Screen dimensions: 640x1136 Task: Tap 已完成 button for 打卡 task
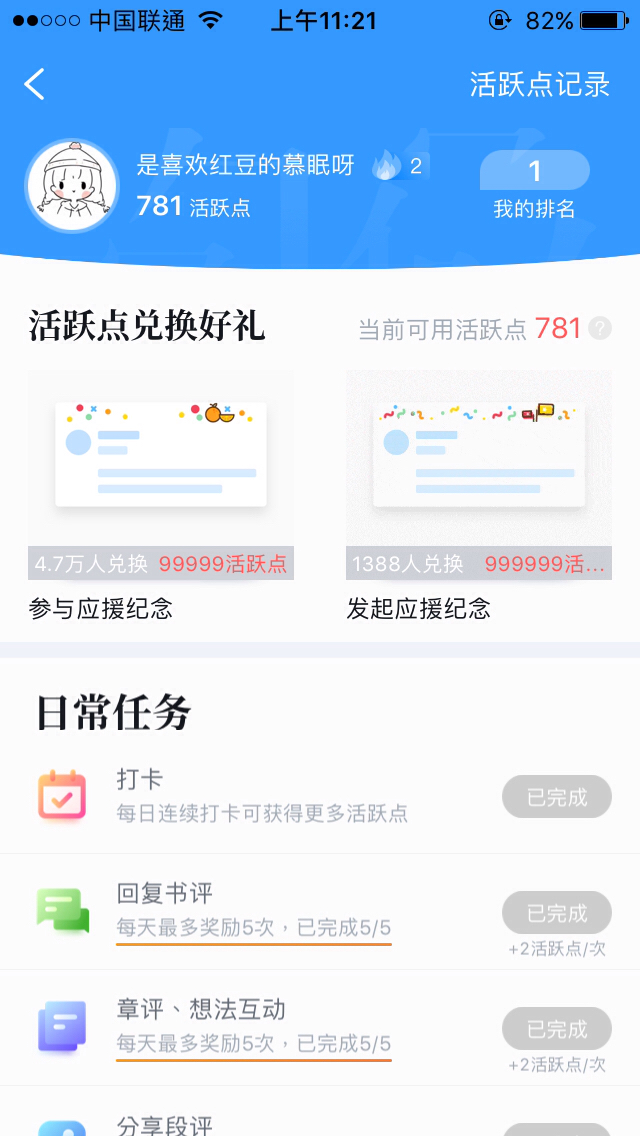556,797
